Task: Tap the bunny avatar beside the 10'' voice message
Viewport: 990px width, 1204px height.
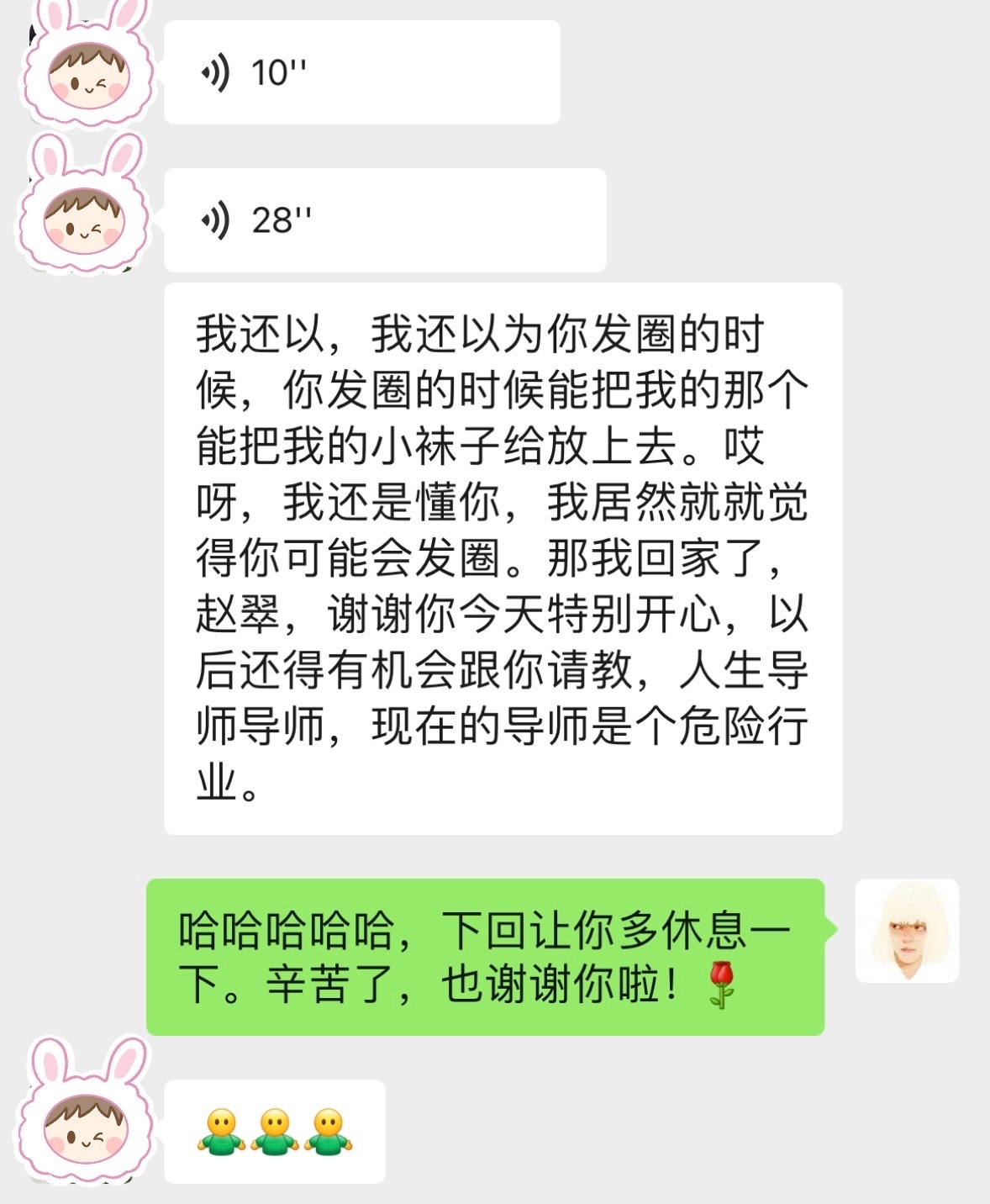Action: [85, 71]
